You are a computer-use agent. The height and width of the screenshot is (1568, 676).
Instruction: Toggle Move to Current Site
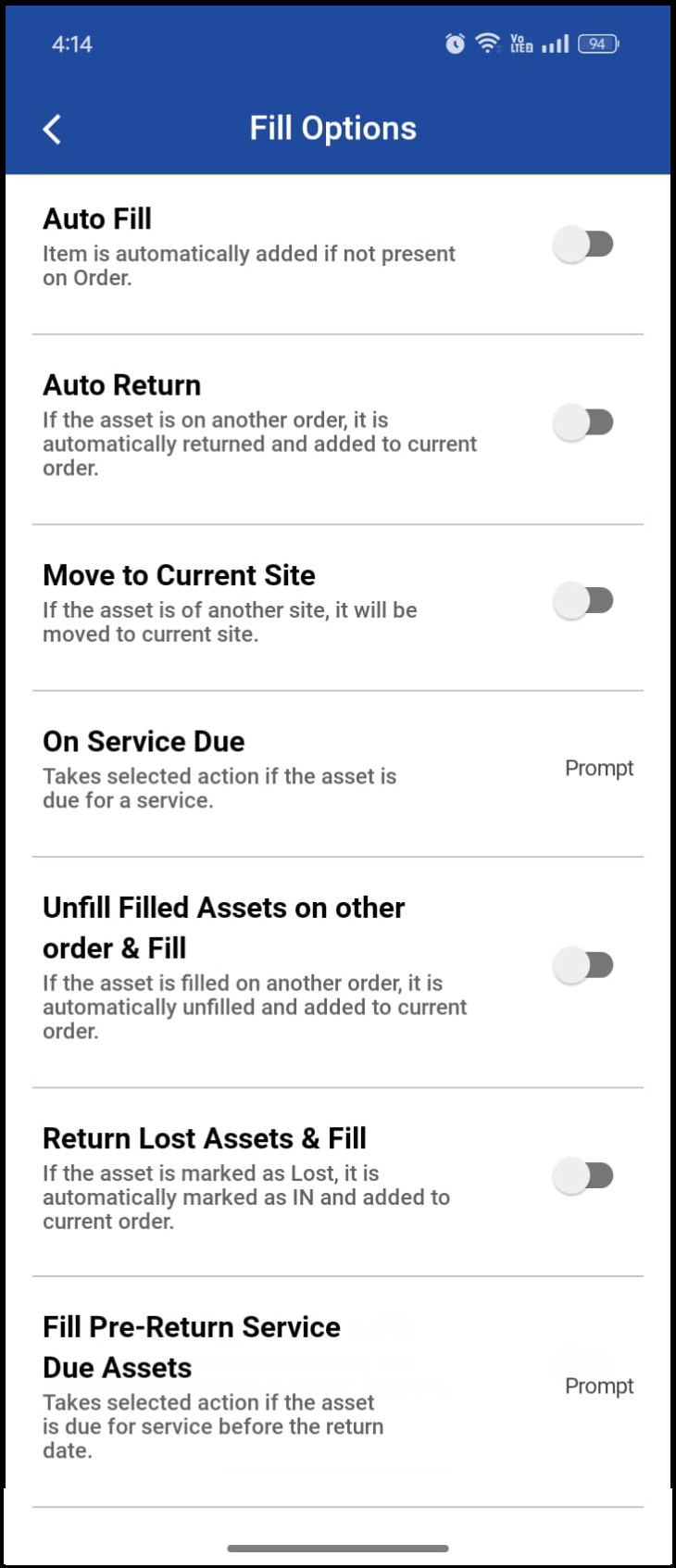(x=584, y=600)
